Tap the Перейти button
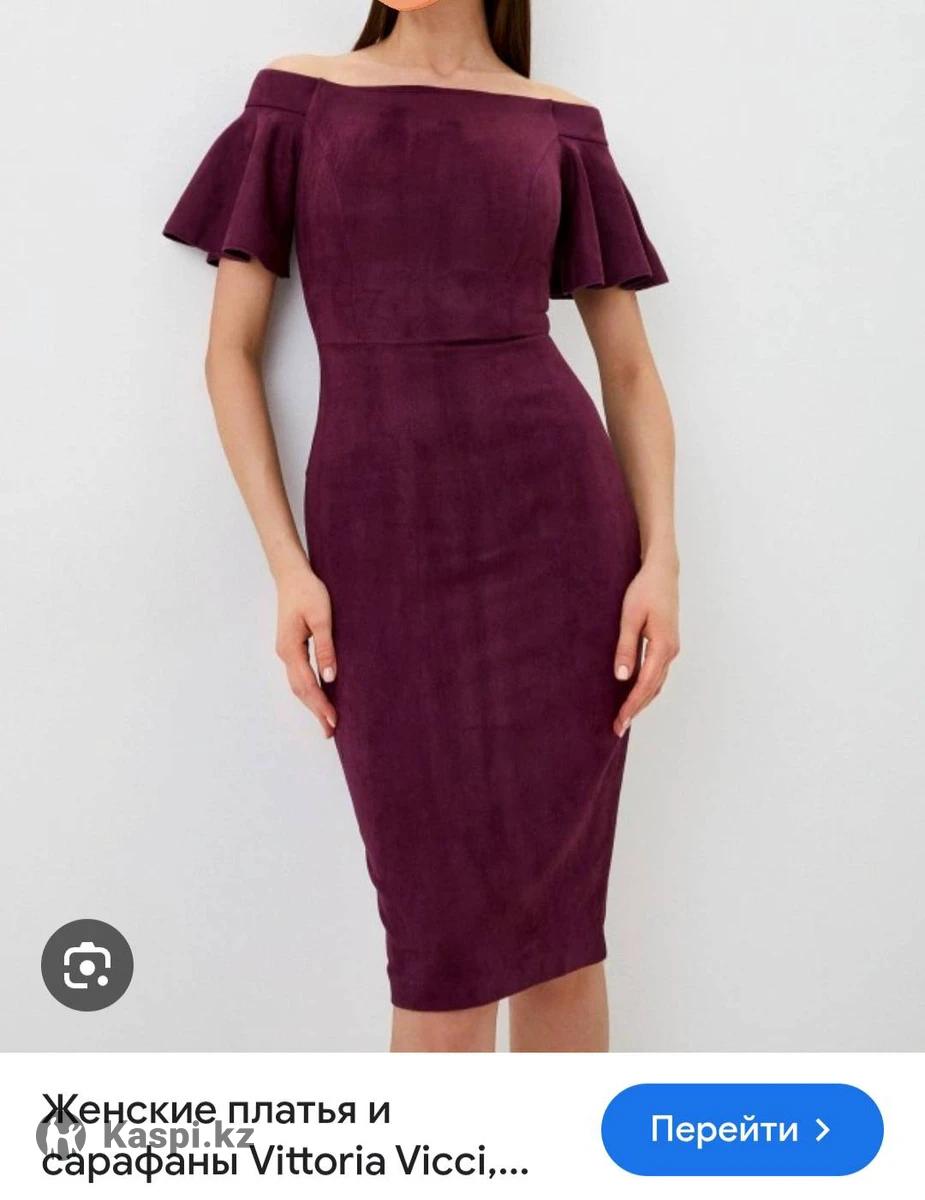Viewport: 925px width, 1200px height. click(x=742, y=1130)
